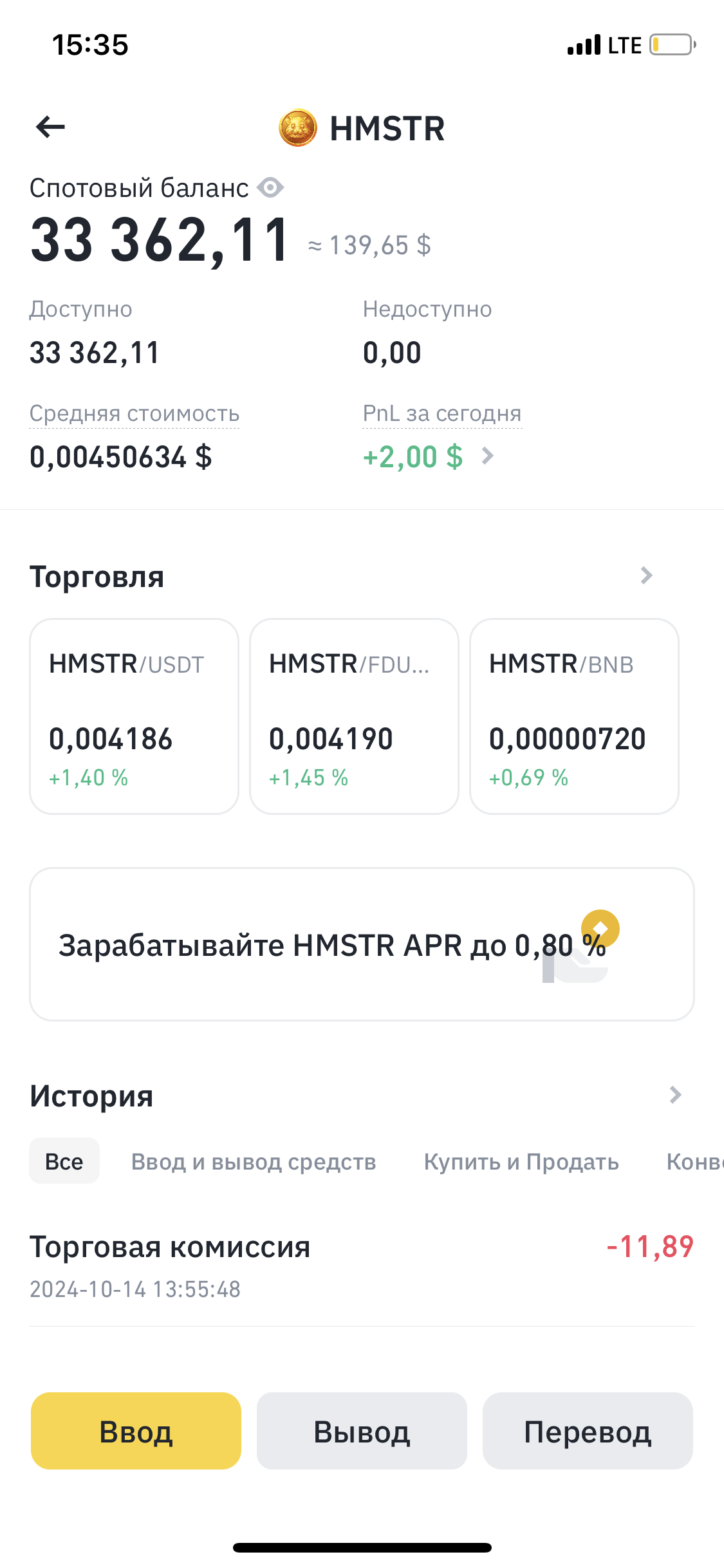This screenshot has height=1568, width=724.
Task: Open the HMSTR/BNB trading pair card
Action: [574, 716]
